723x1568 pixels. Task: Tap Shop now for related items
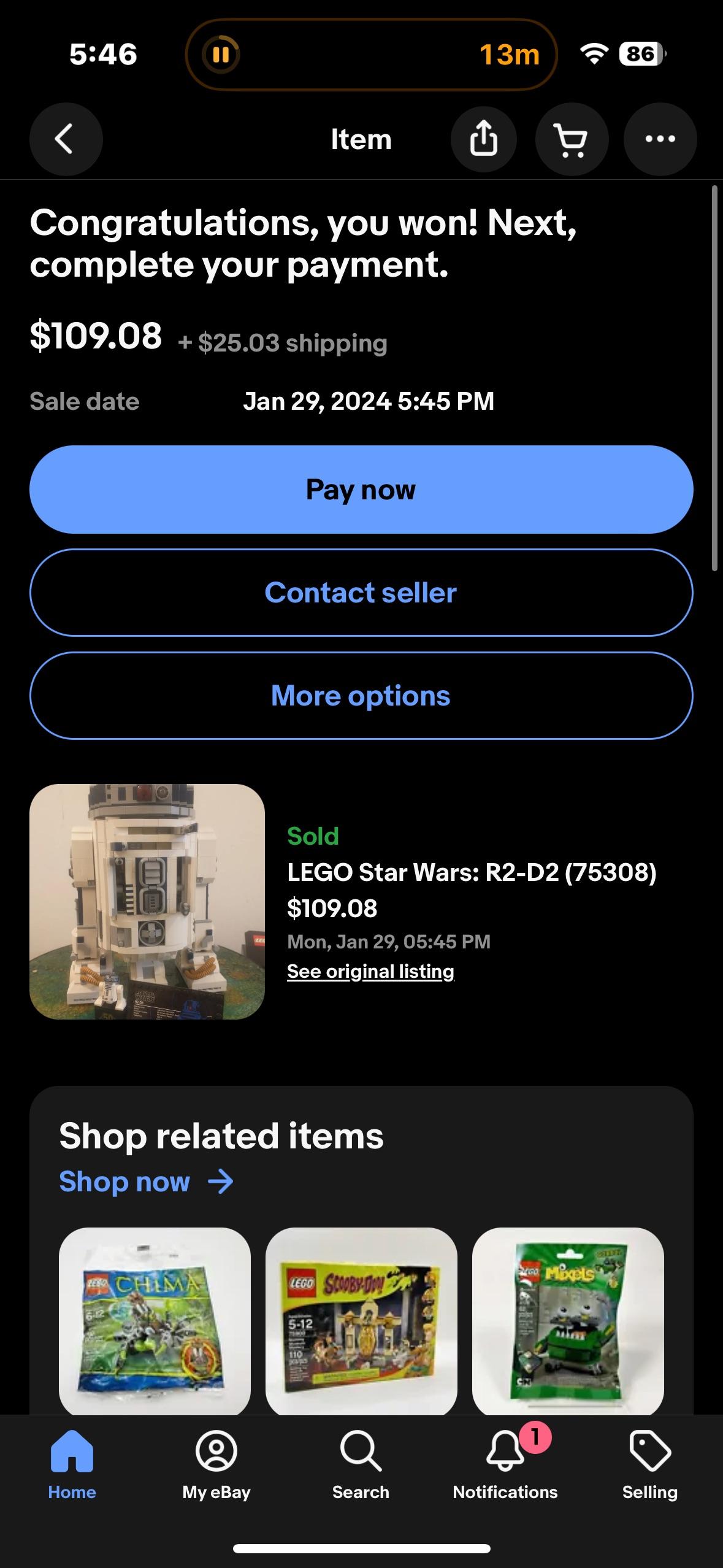(146, 1182)
